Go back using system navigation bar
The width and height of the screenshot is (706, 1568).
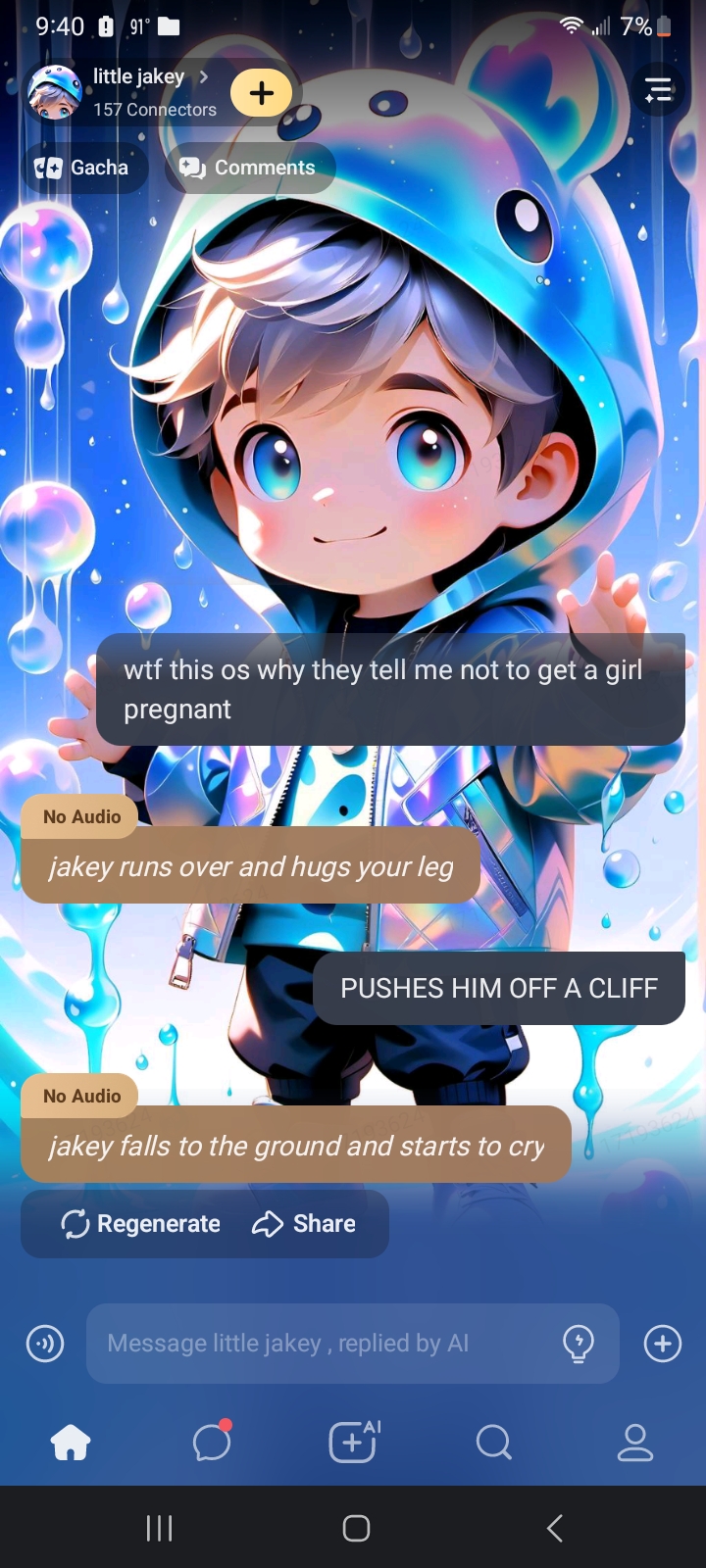(554, 1528)
